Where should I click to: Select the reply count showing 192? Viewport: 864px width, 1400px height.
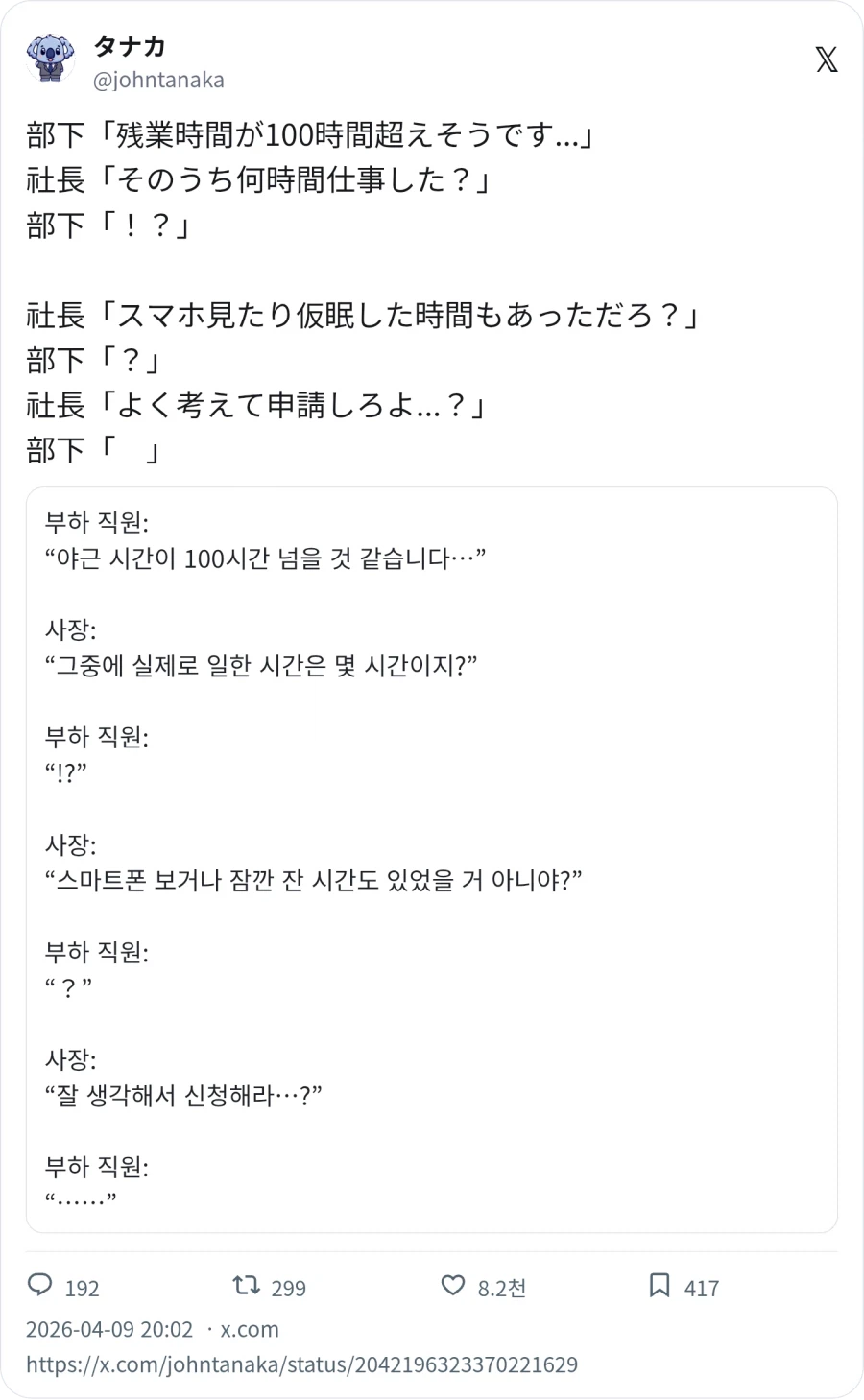point(79,1288)
